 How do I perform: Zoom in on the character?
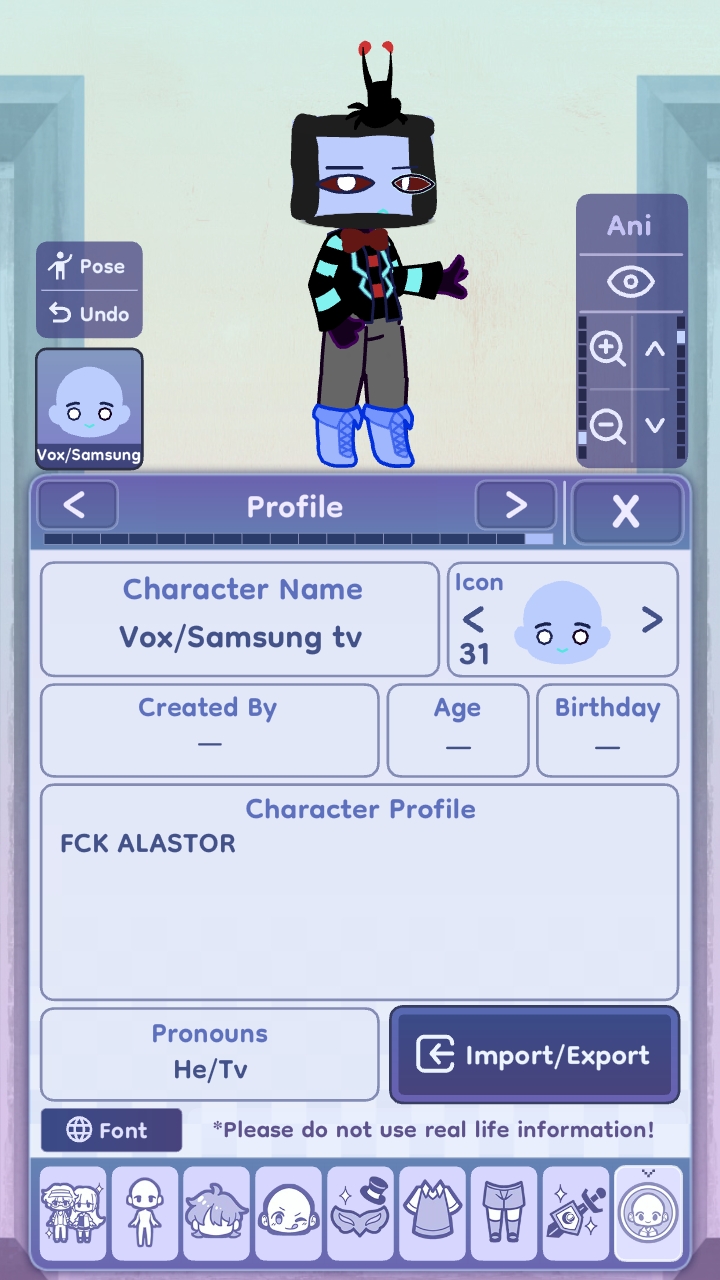pos(607,349)
